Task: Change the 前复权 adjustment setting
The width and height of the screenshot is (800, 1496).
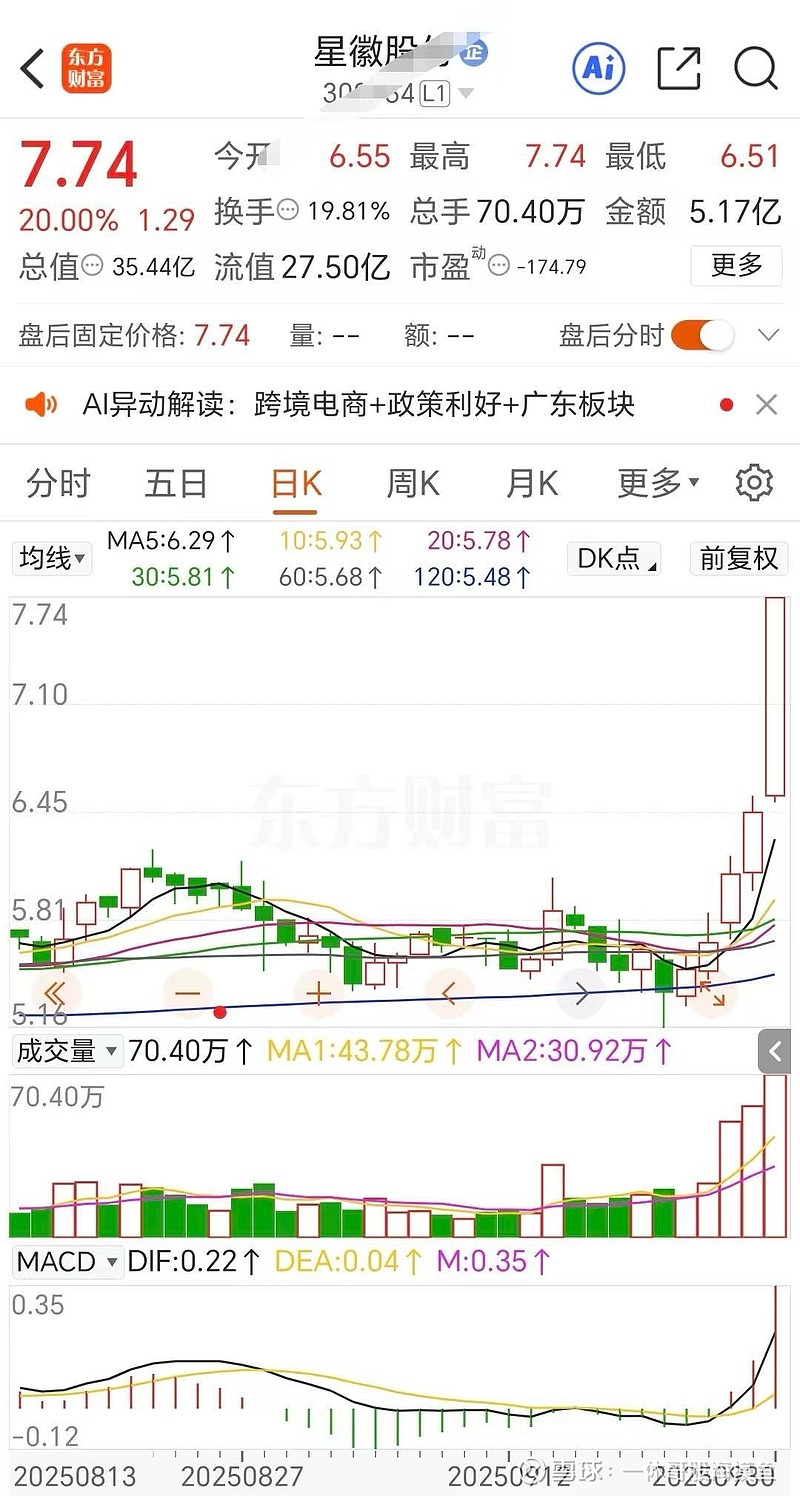Action: click(x=739, y=558)
